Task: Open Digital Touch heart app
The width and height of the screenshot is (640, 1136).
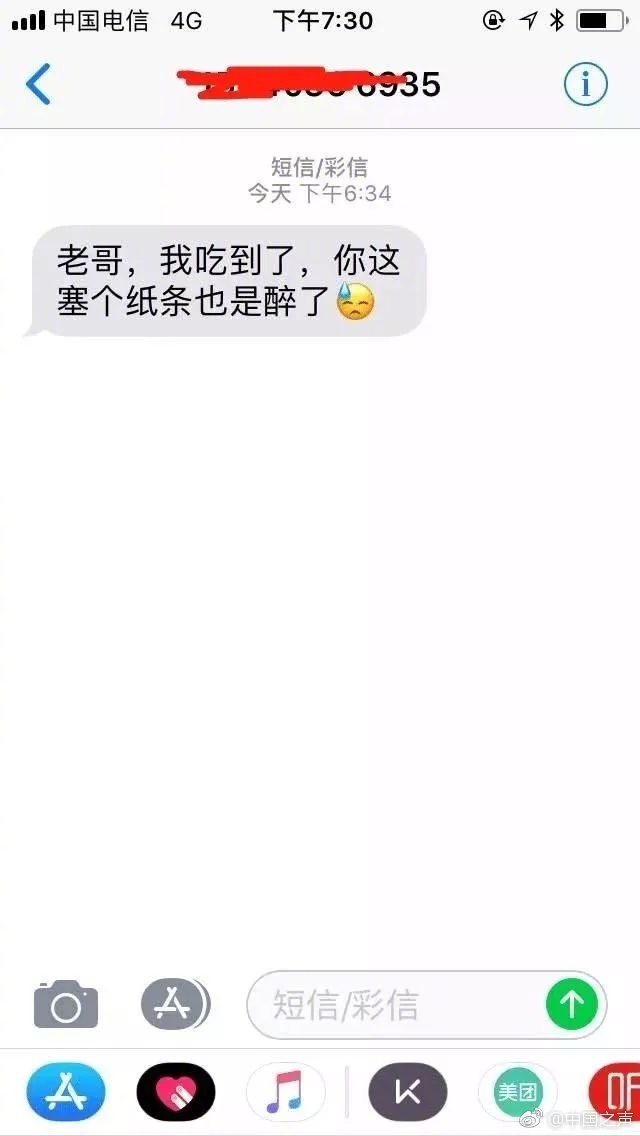Action: 176,1090
